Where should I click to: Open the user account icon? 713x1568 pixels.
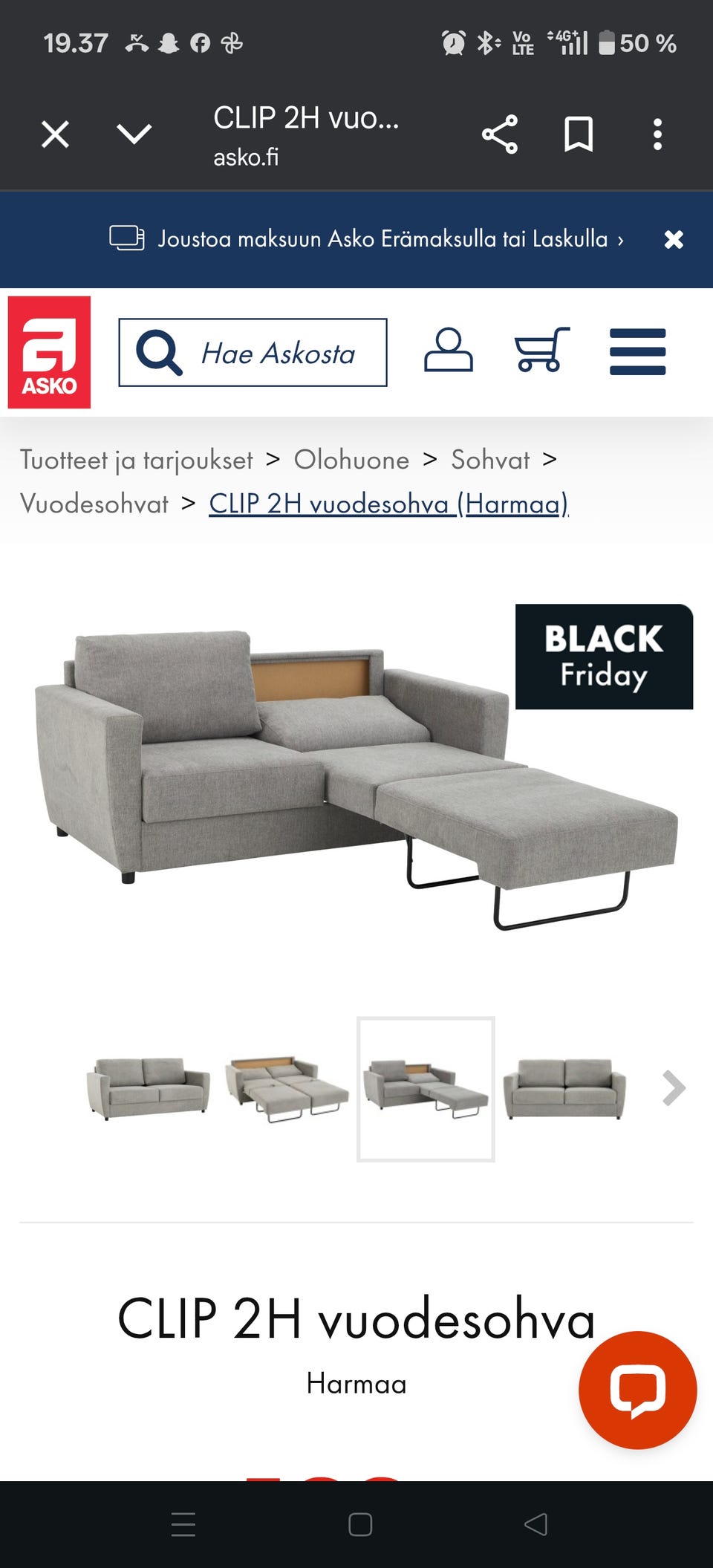pyautogui.click(x=448, y=350)
